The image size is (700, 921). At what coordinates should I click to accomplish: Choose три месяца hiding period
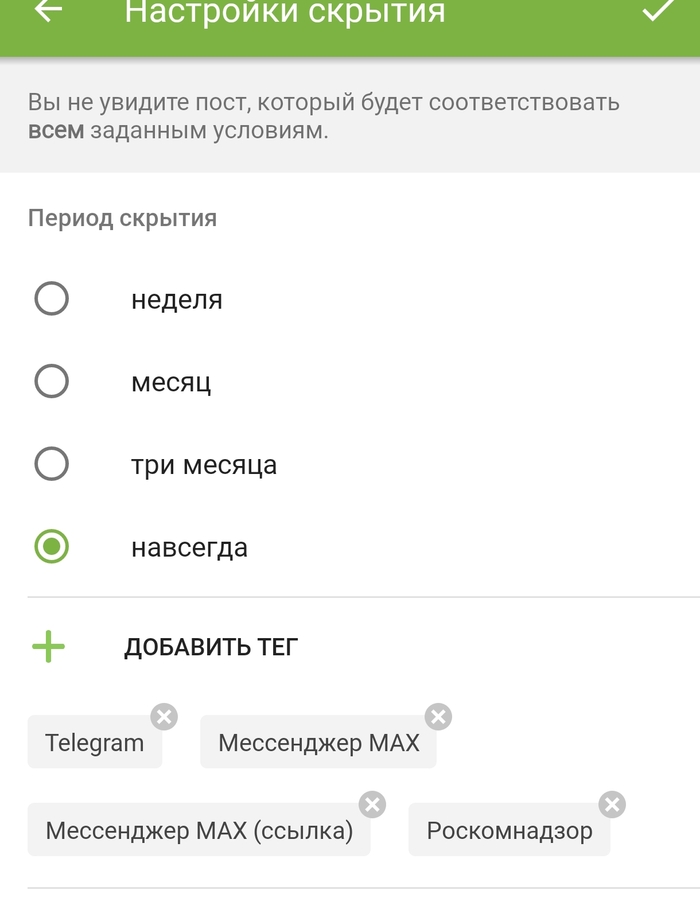click(x=52, y=464)
